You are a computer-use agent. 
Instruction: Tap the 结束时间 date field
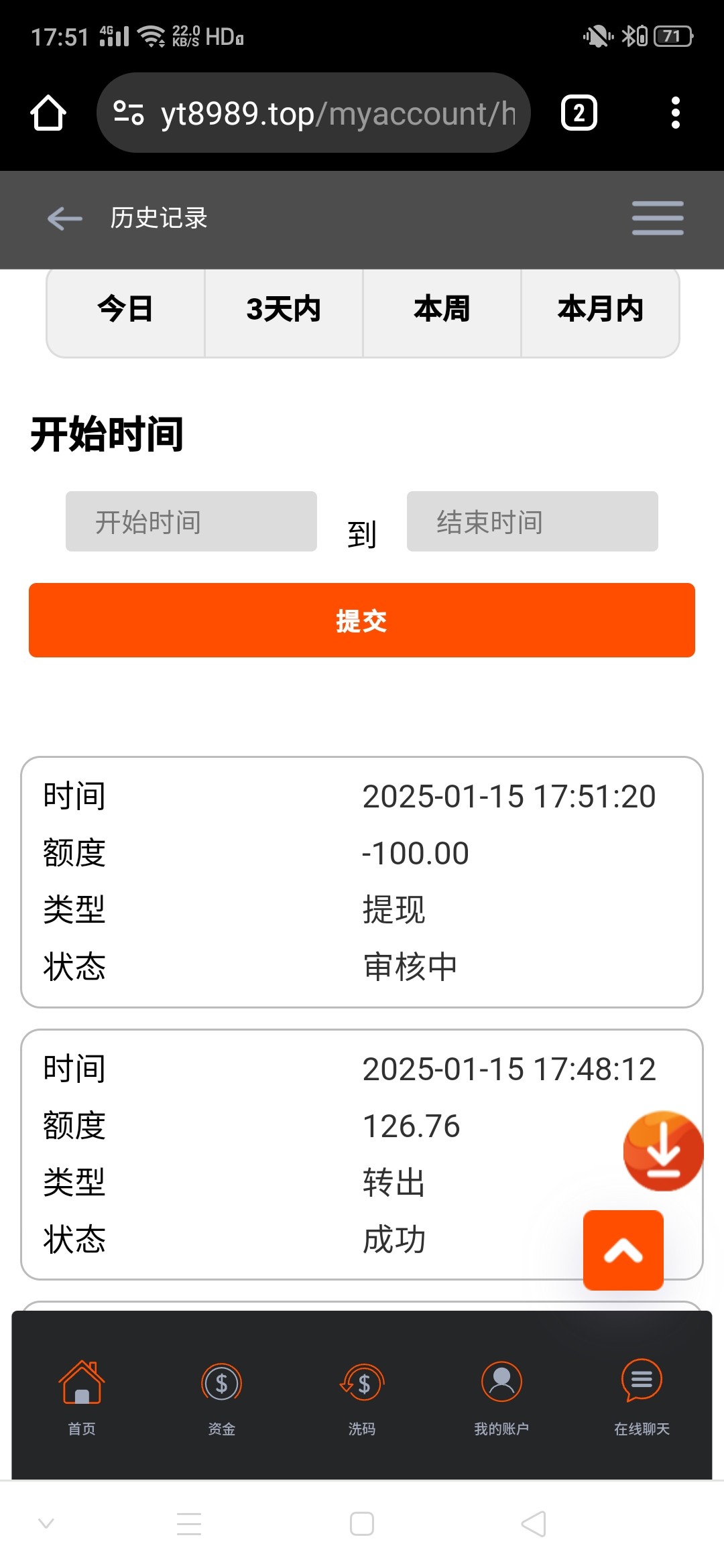point(532,521)
